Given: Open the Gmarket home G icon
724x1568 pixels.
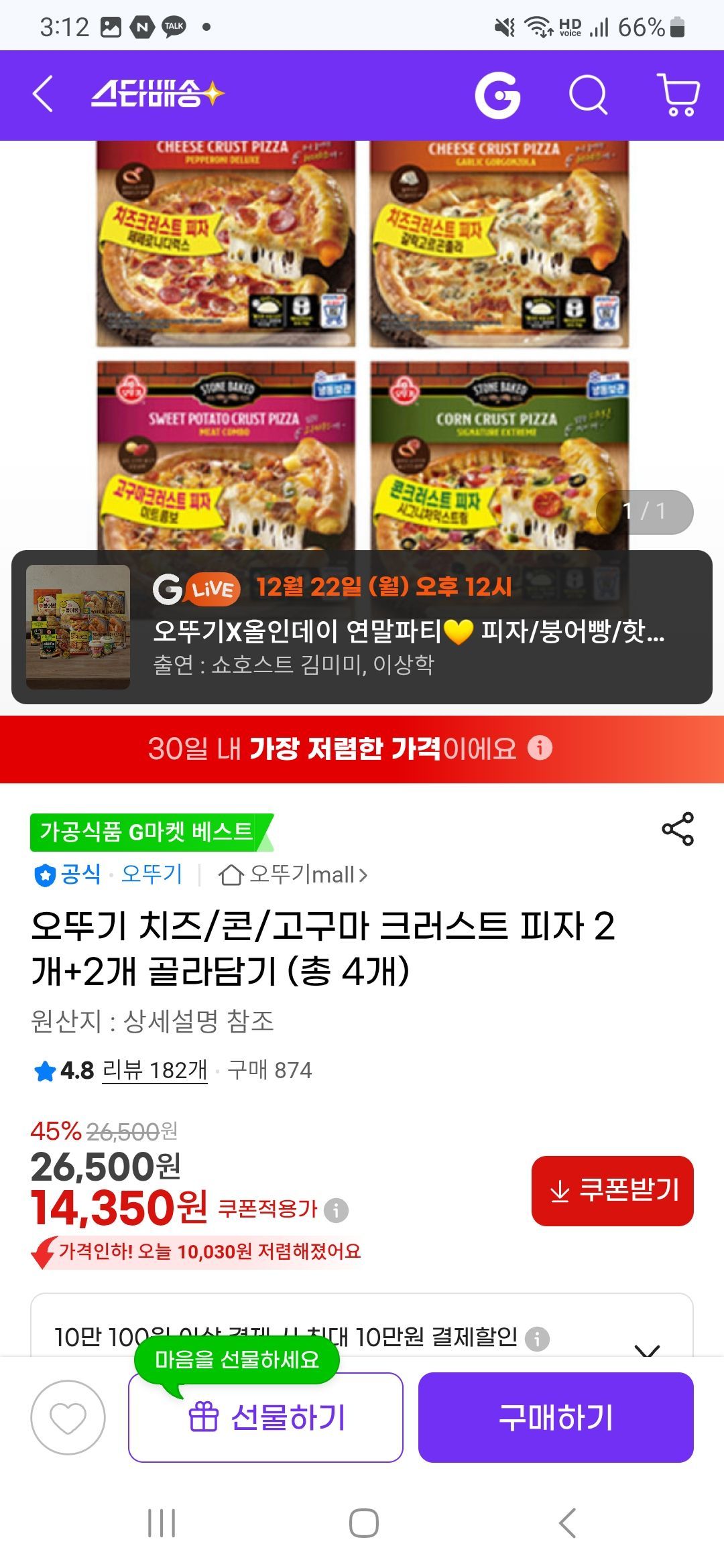Looking at the screenshot, I should tap(497, 95).
